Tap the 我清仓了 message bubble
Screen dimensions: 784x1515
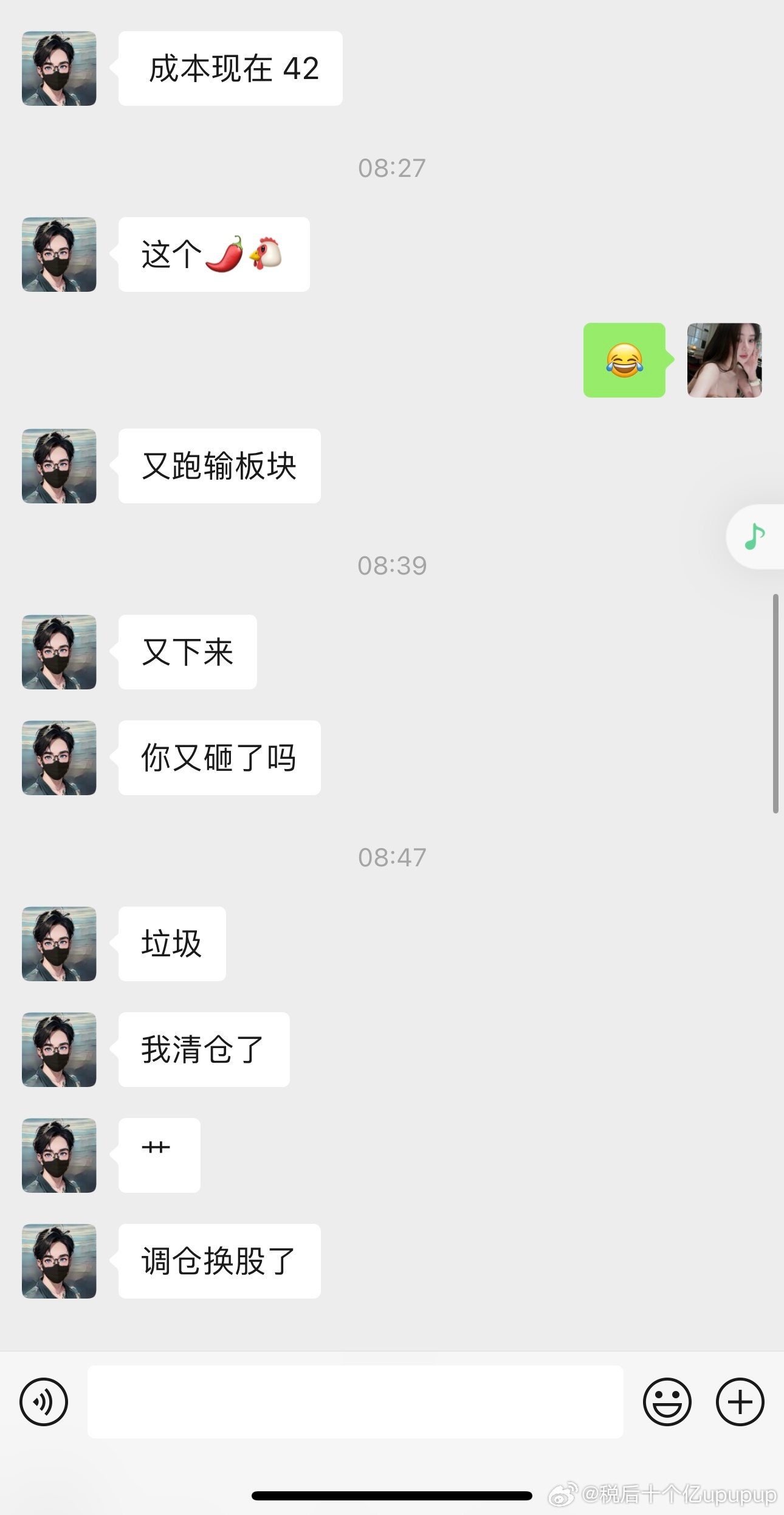204,1051
